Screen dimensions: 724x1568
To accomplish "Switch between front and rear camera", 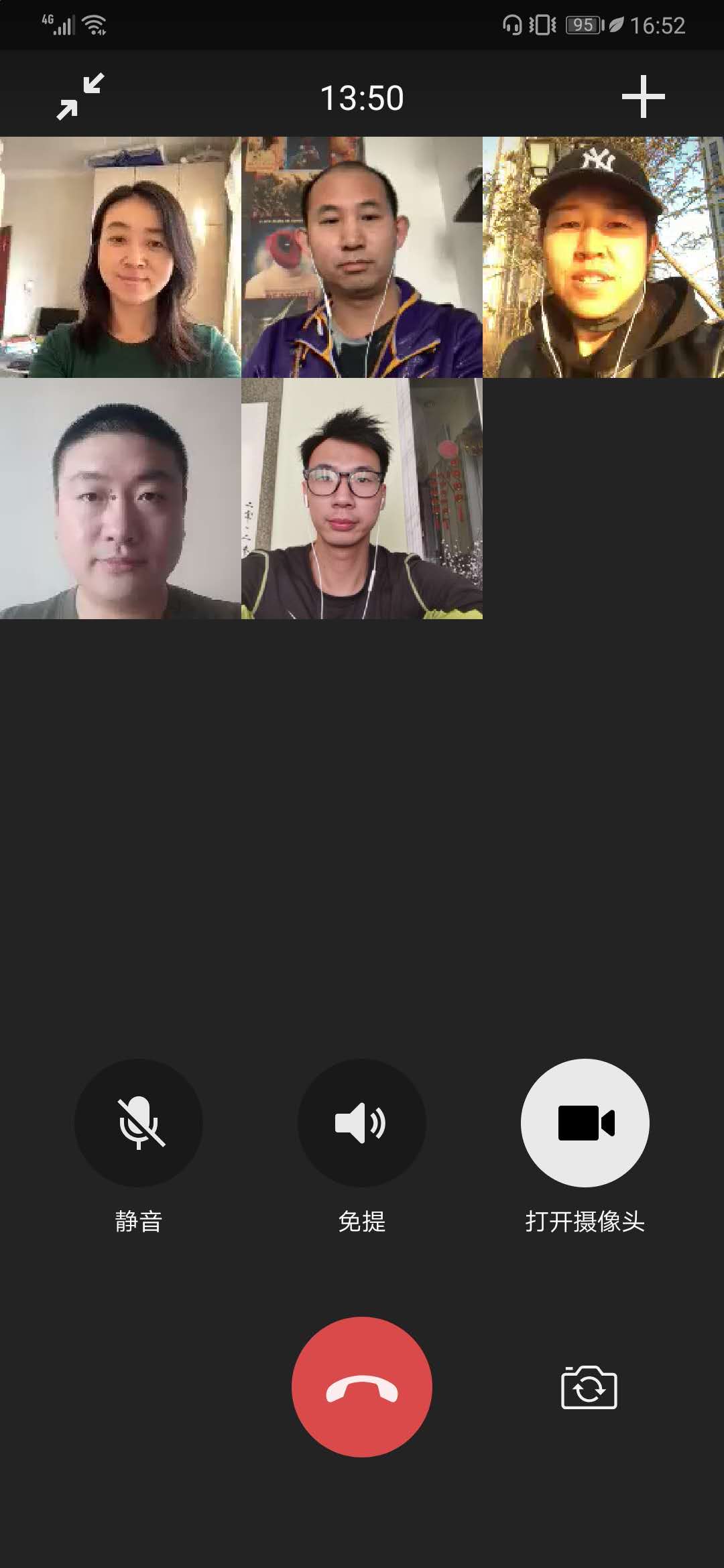I will point(589,1388).
